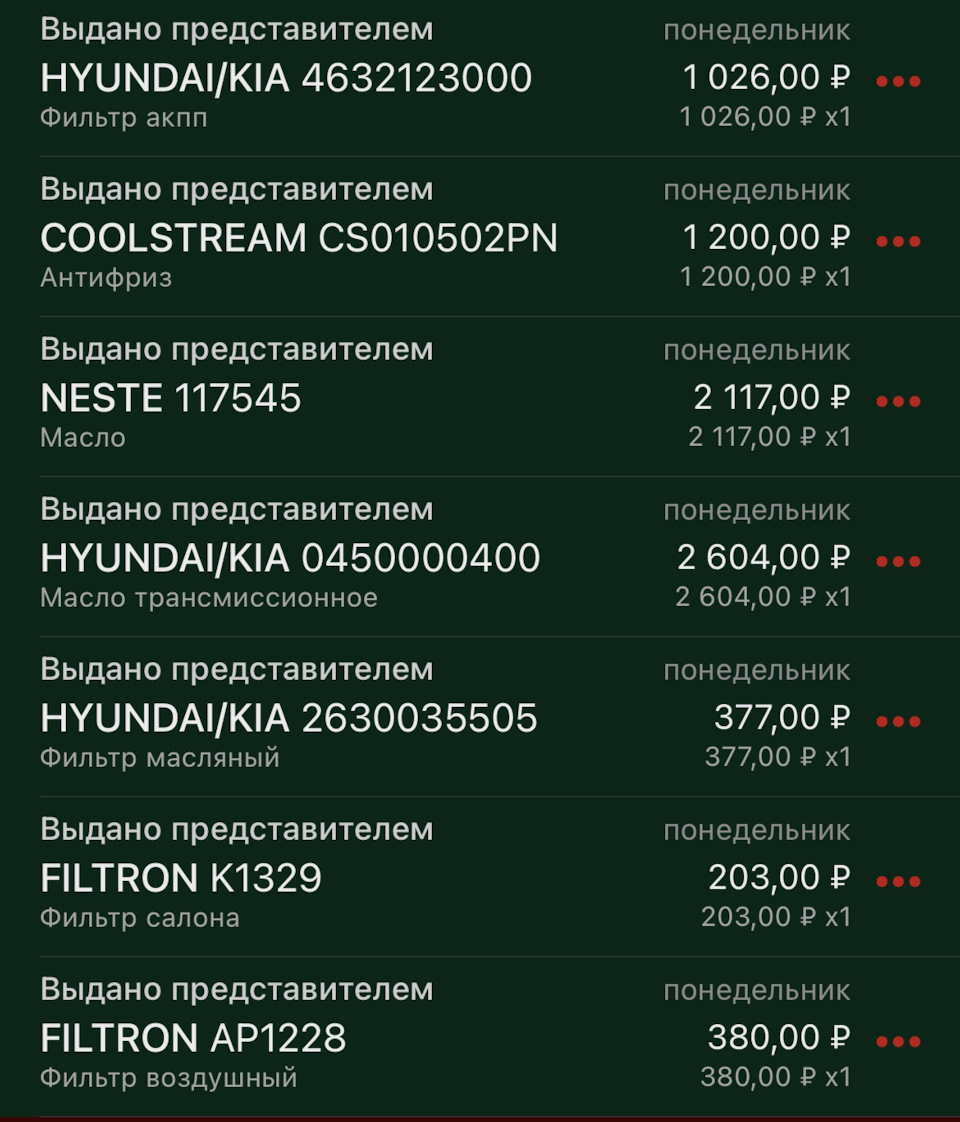Click the 1 026,00 ₽ x1 quantity text
The image size is (960, 1122).
[x=765, y=117]
